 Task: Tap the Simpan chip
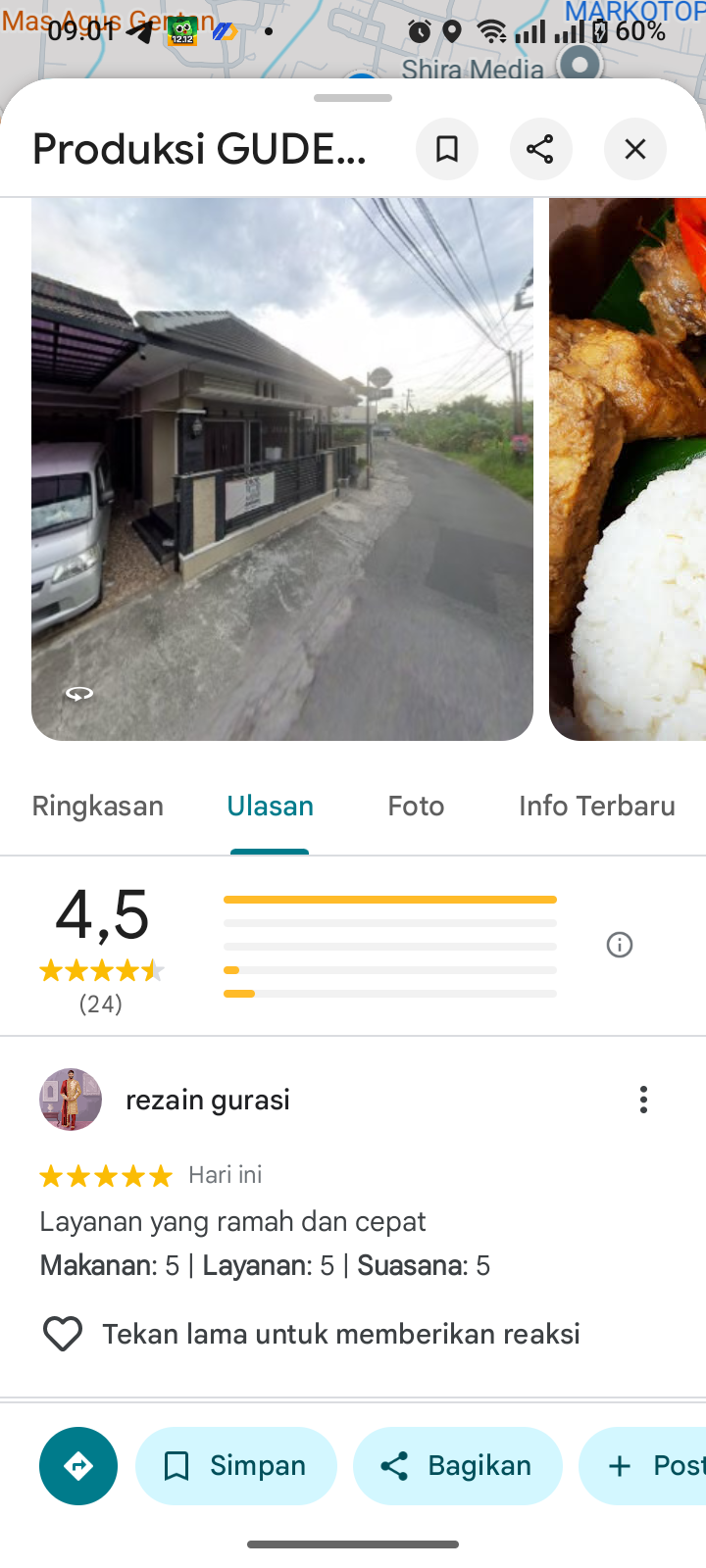pyautogui.click(x=236, y=1466)
